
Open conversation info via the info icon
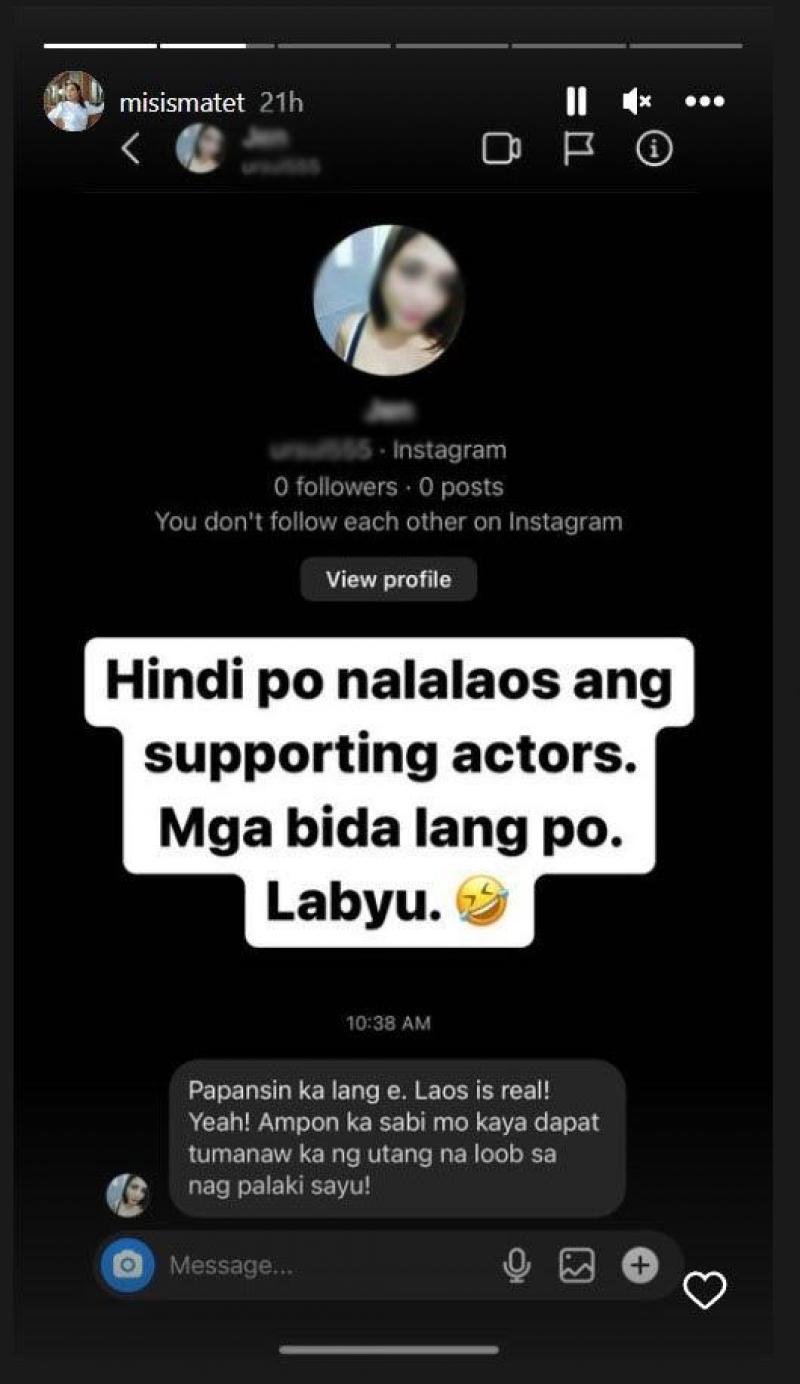(655, 148)
